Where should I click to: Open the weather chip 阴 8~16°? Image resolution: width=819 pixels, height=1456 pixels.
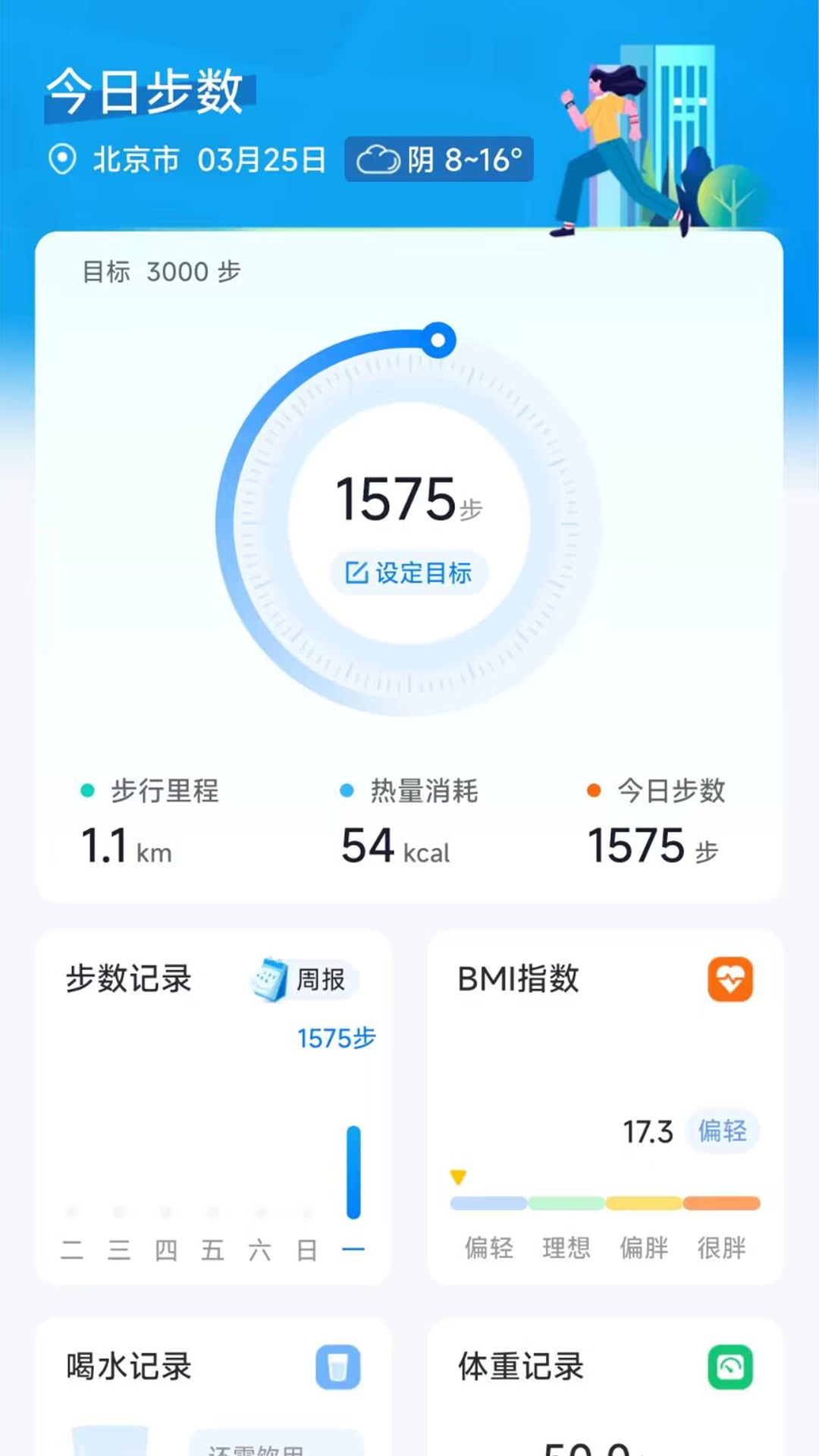click(439, 160)
